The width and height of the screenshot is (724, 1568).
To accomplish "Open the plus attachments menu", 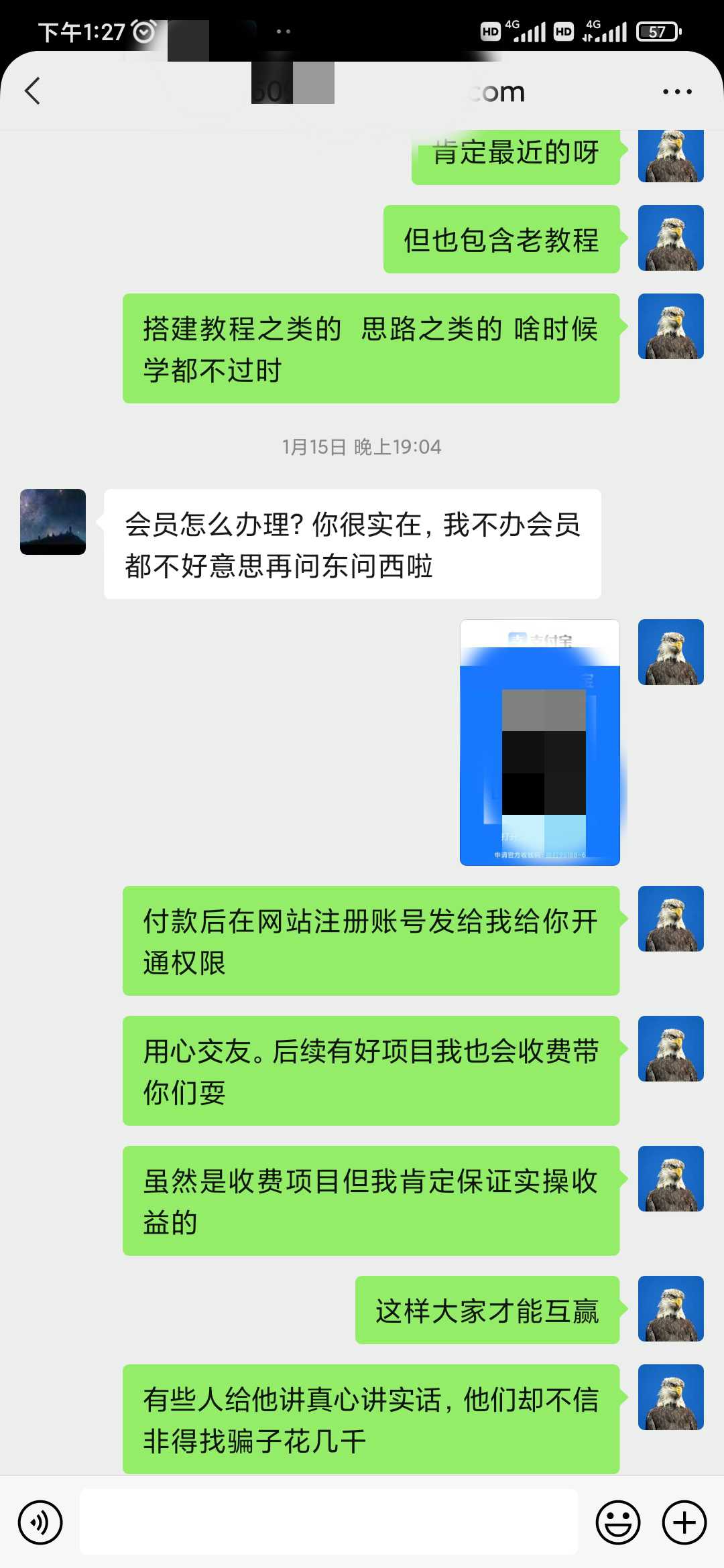I will (684, 1522).
